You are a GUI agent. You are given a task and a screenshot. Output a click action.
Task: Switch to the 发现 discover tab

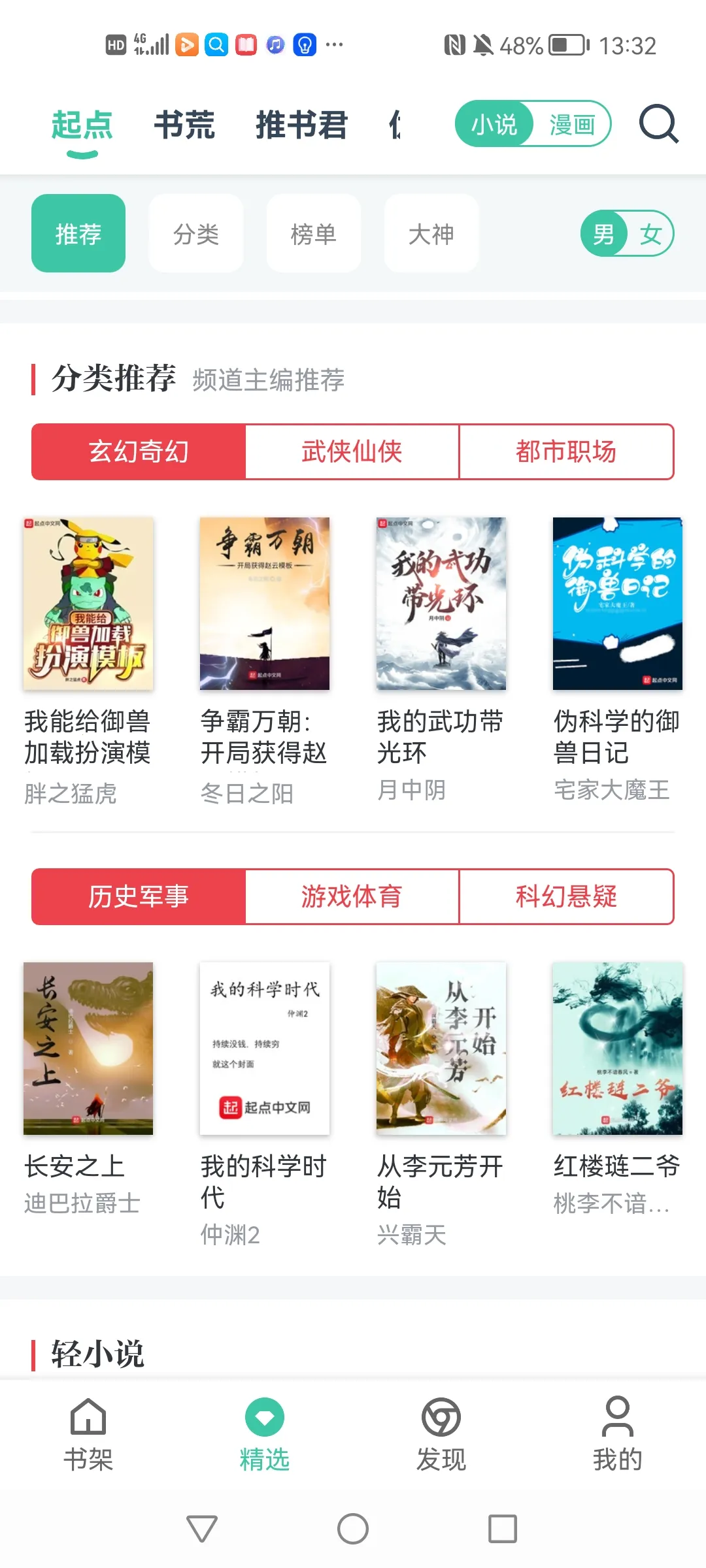click(441, 1434)
